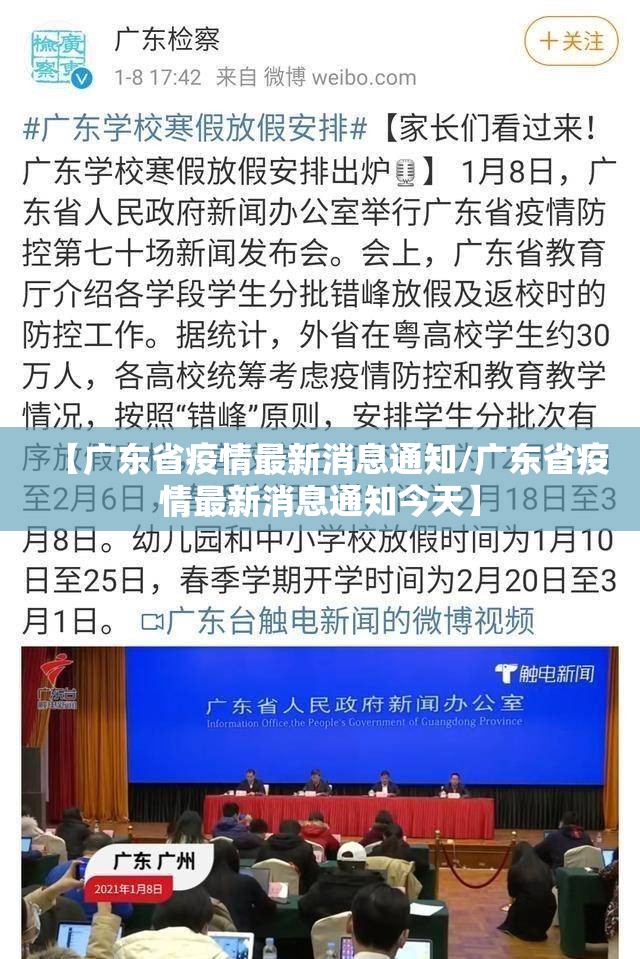Open the #广东学校寒假放假安排# hashtag

[196, 128]
